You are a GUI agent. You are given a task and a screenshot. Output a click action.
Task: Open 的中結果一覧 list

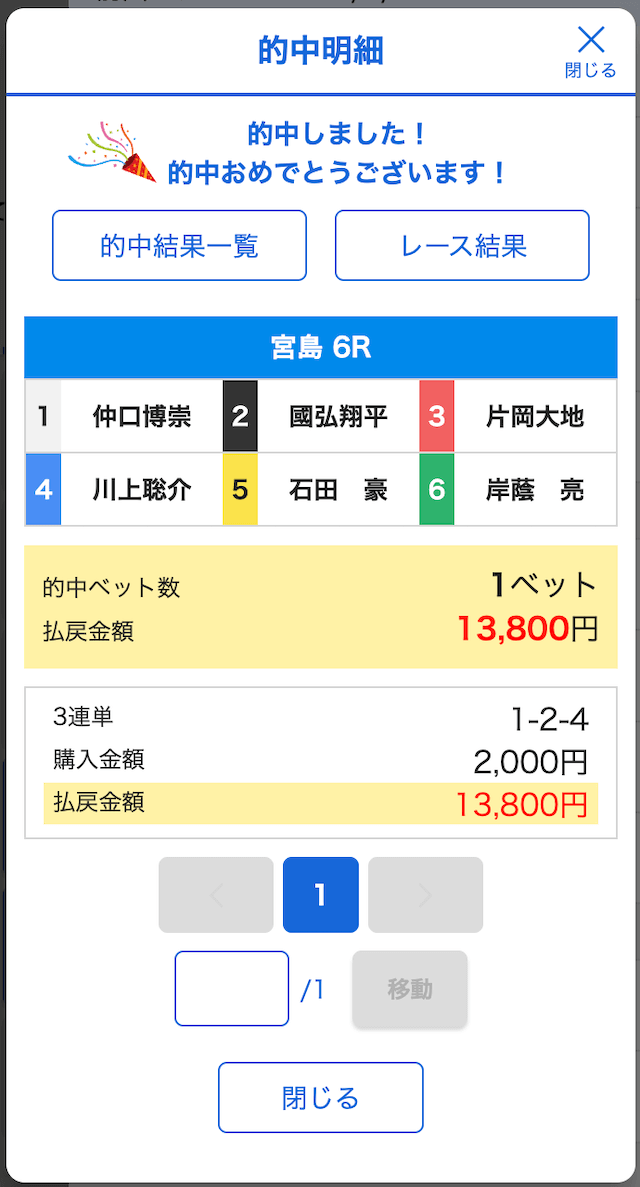tap(180, 245)
